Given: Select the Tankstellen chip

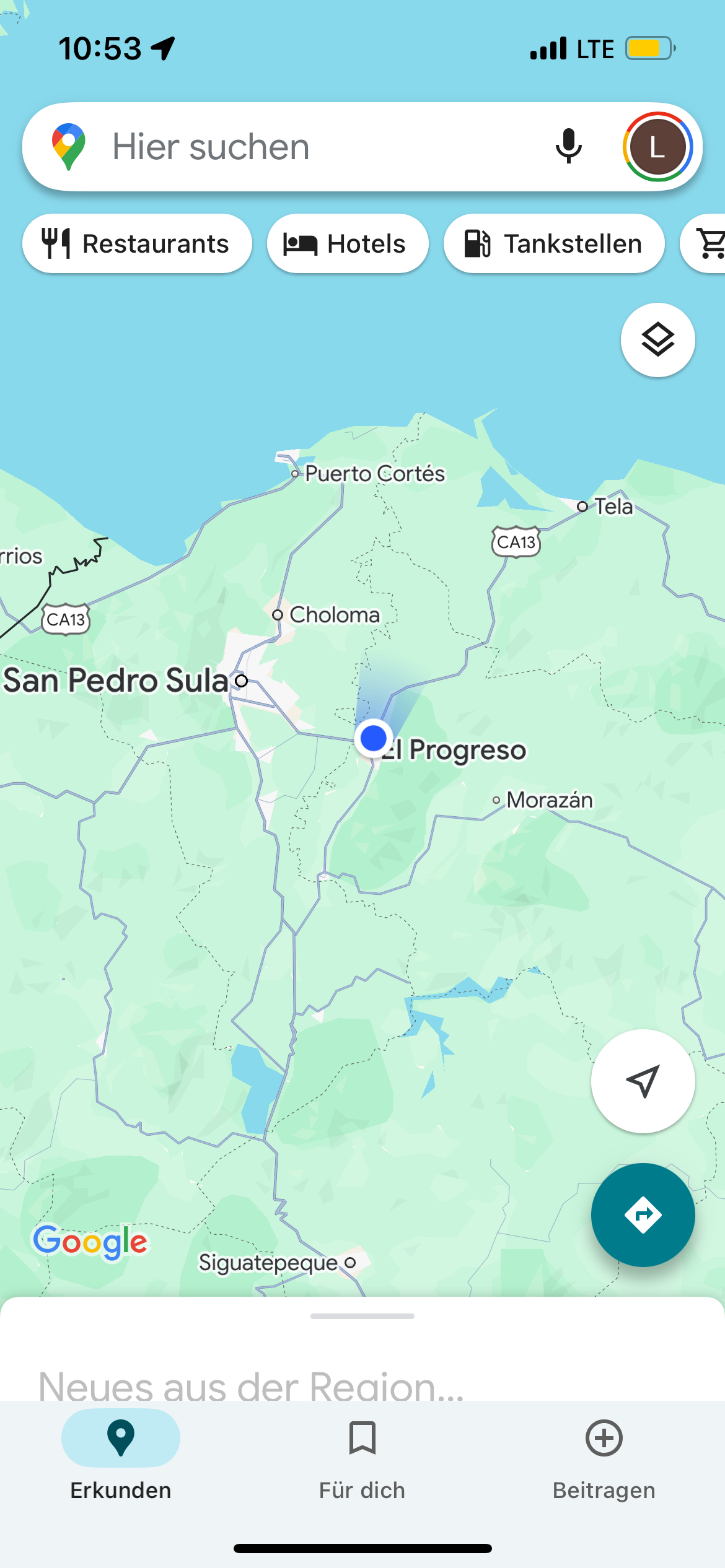Looking at the screenshot, I should [553, 244].
